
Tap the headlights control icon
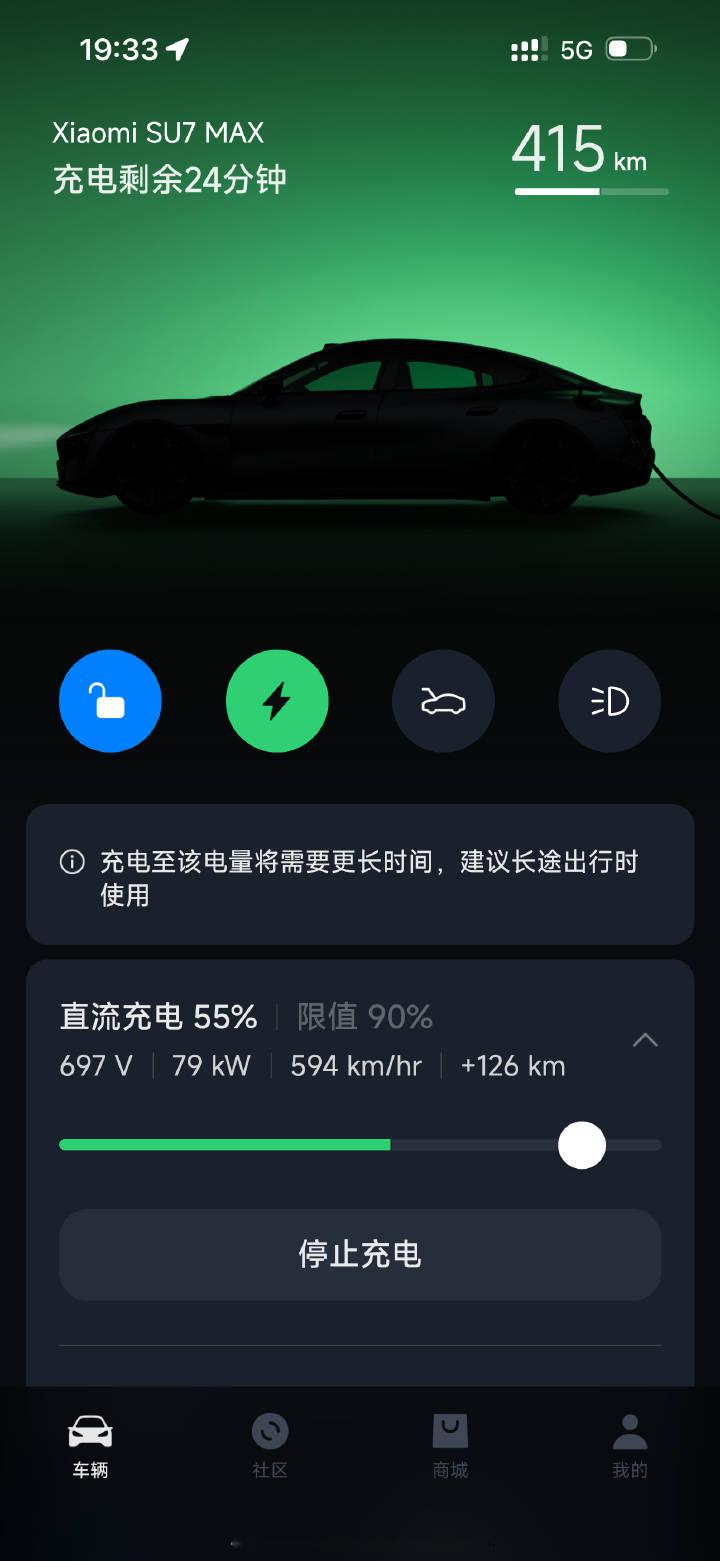tap(609, 700)
